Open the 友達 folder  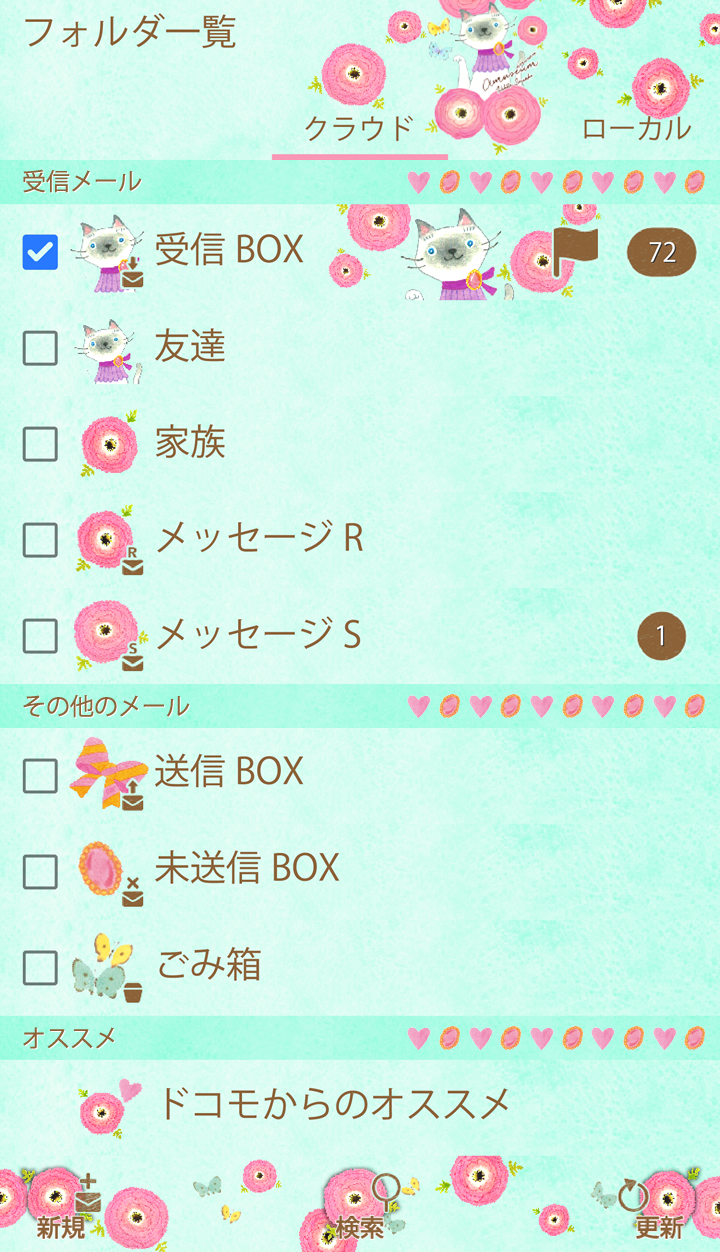[190, 346]
